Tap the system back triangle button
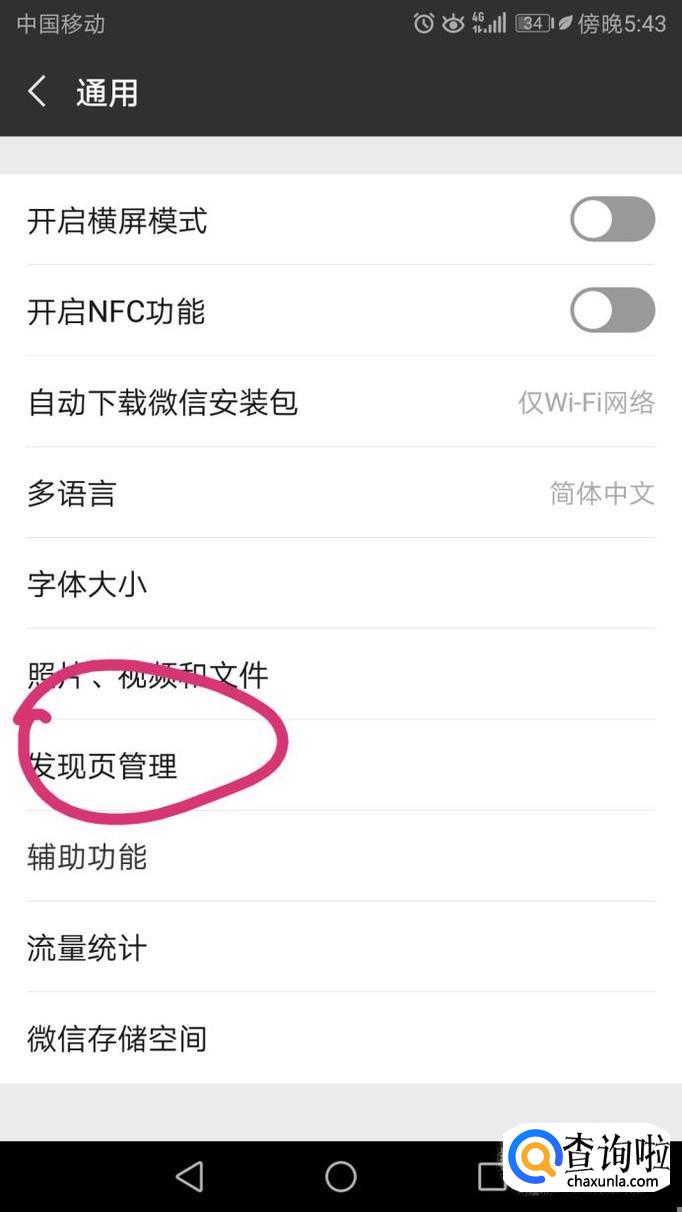682x1212 pixels. point(189,1176)
